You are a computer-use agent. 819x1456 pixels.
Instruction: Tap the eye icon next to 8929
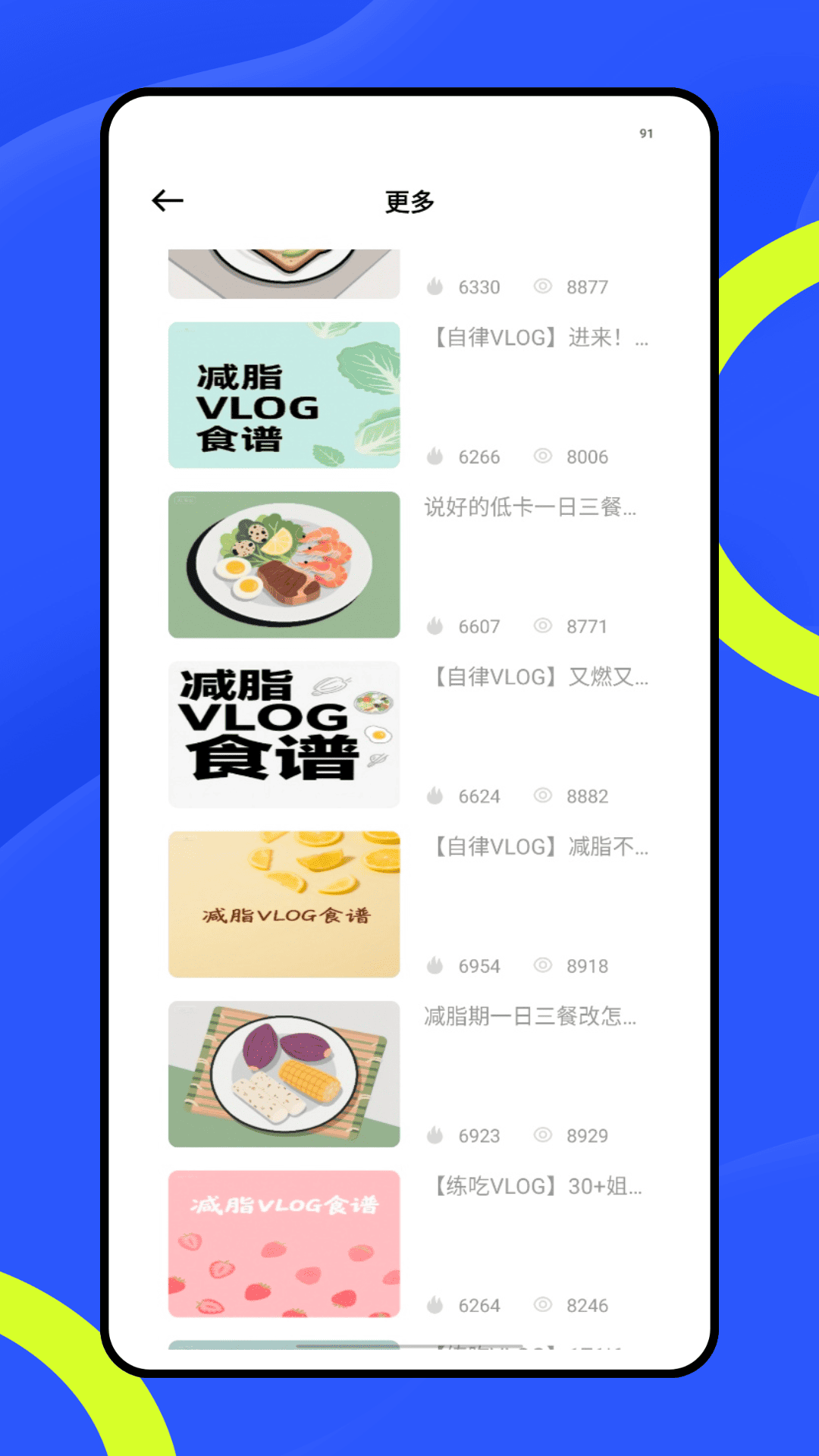pyautogui.click(x=542, y=1135)
